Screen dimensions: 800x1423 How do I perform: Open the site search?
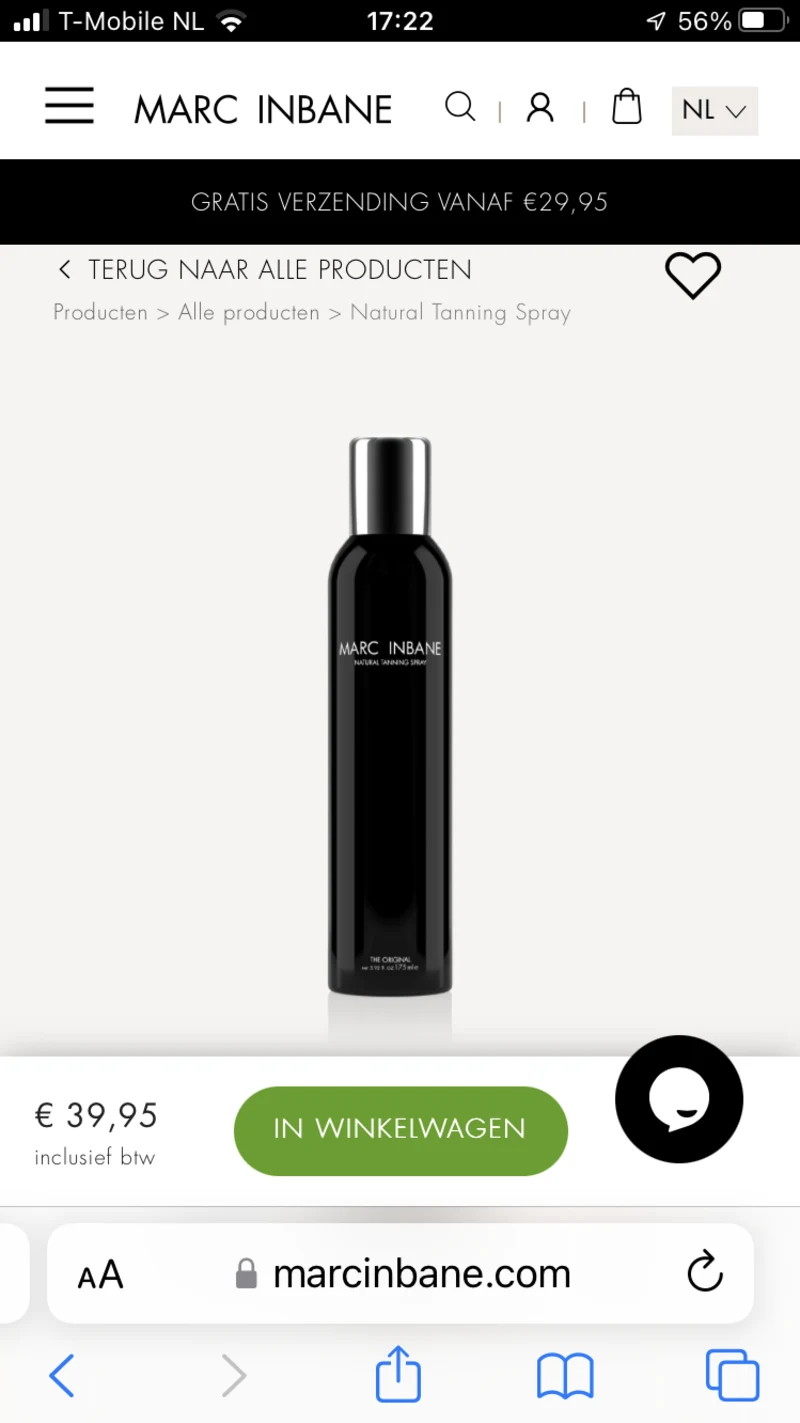coord(459,107)
